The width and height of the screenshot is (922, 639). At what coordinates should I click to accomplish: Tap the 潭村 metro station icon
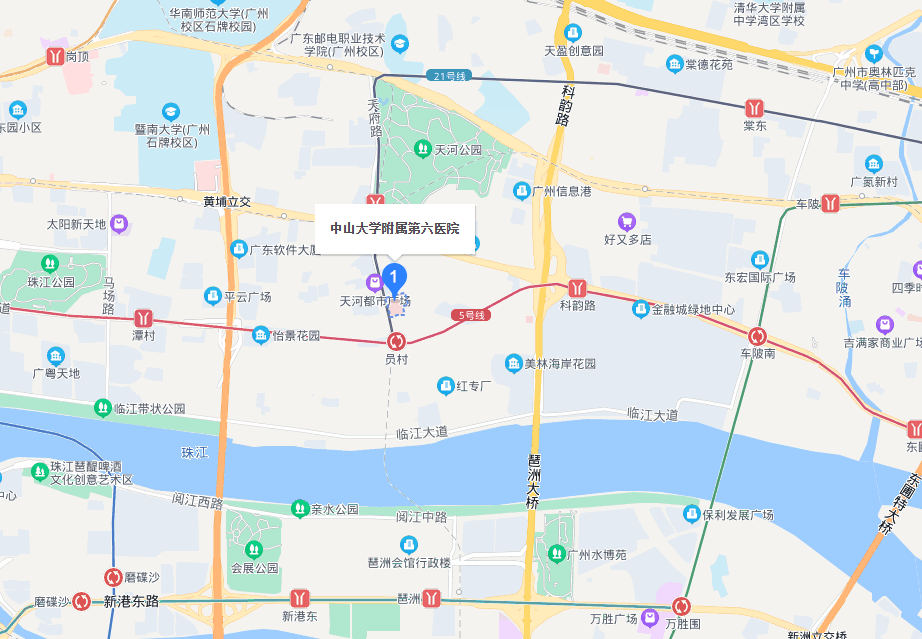tap(144, 317)
